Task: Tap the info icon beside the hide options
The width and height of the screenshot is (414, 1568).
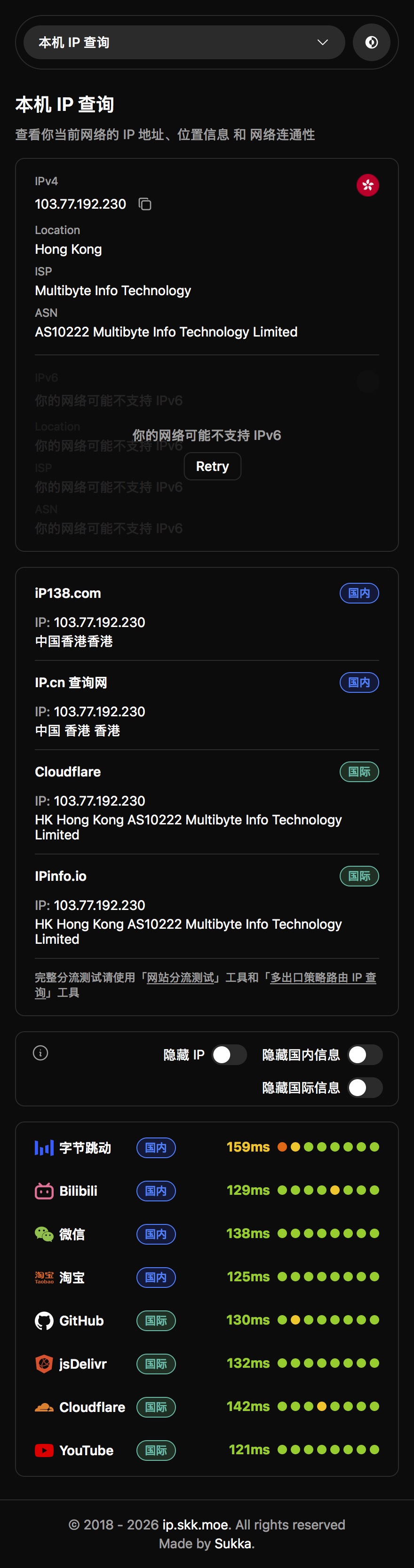Action: 41,1053
